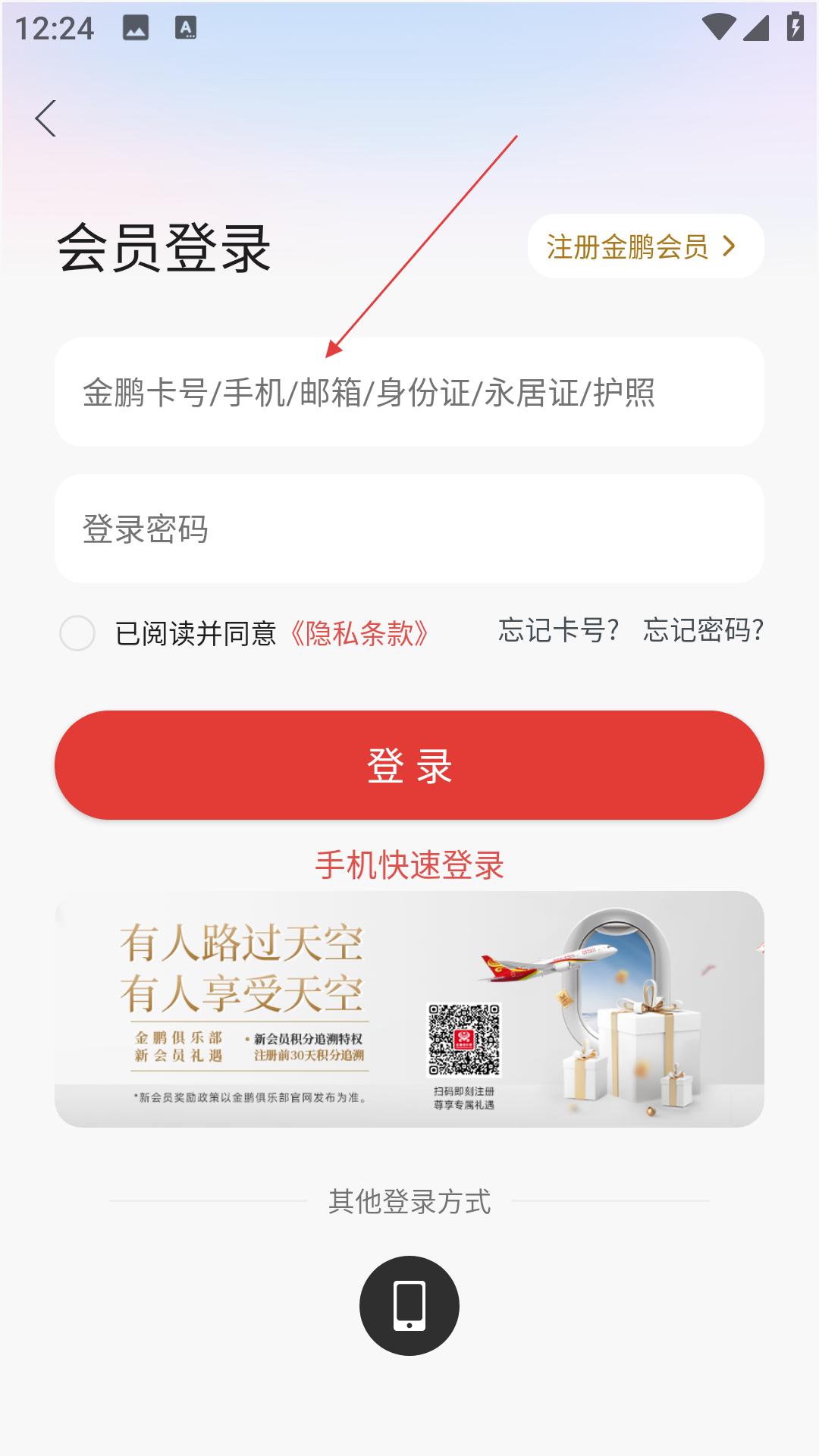Tap the red 登录 button
Viewport: 819px width, 1456px height.
[409, 765]
